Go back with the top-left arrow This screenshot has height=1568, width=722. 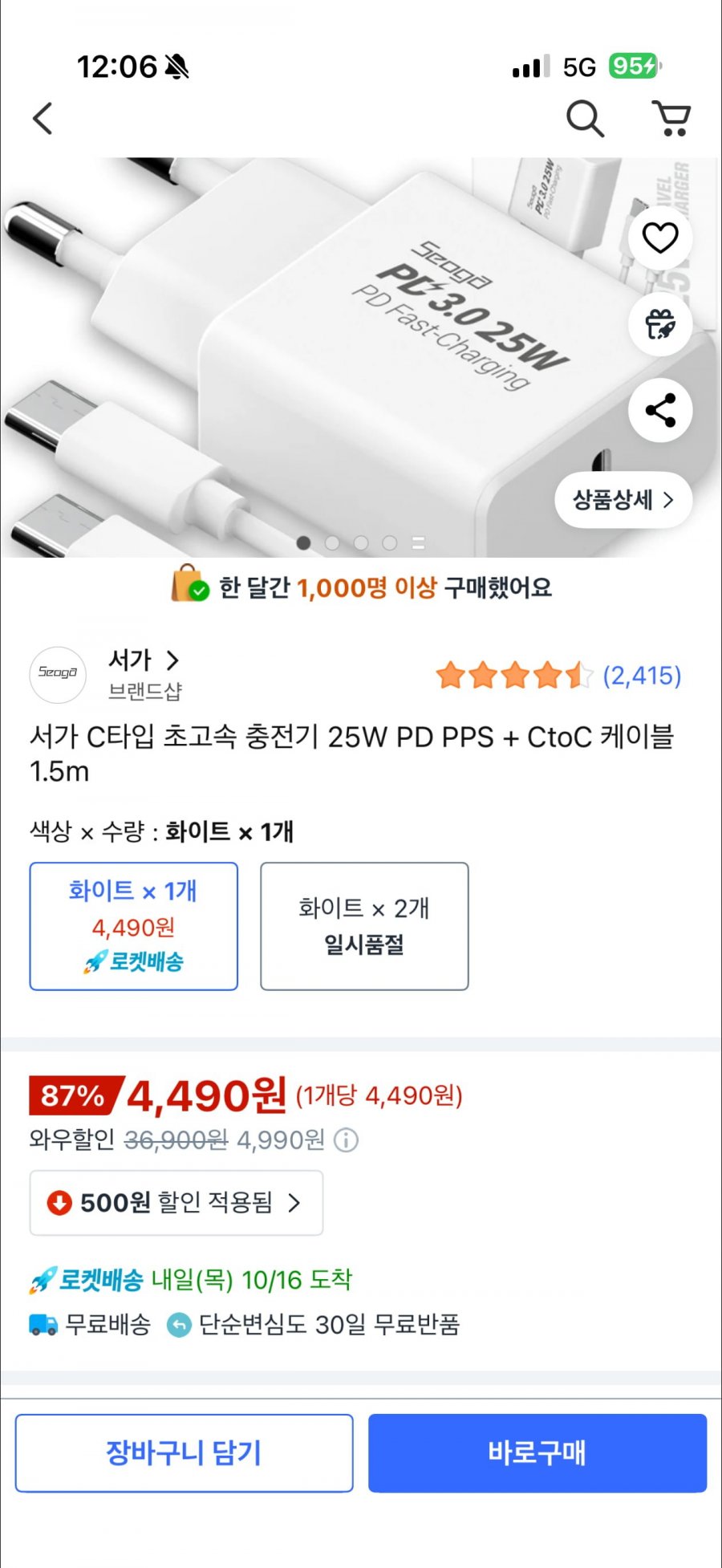pos(43,119)
